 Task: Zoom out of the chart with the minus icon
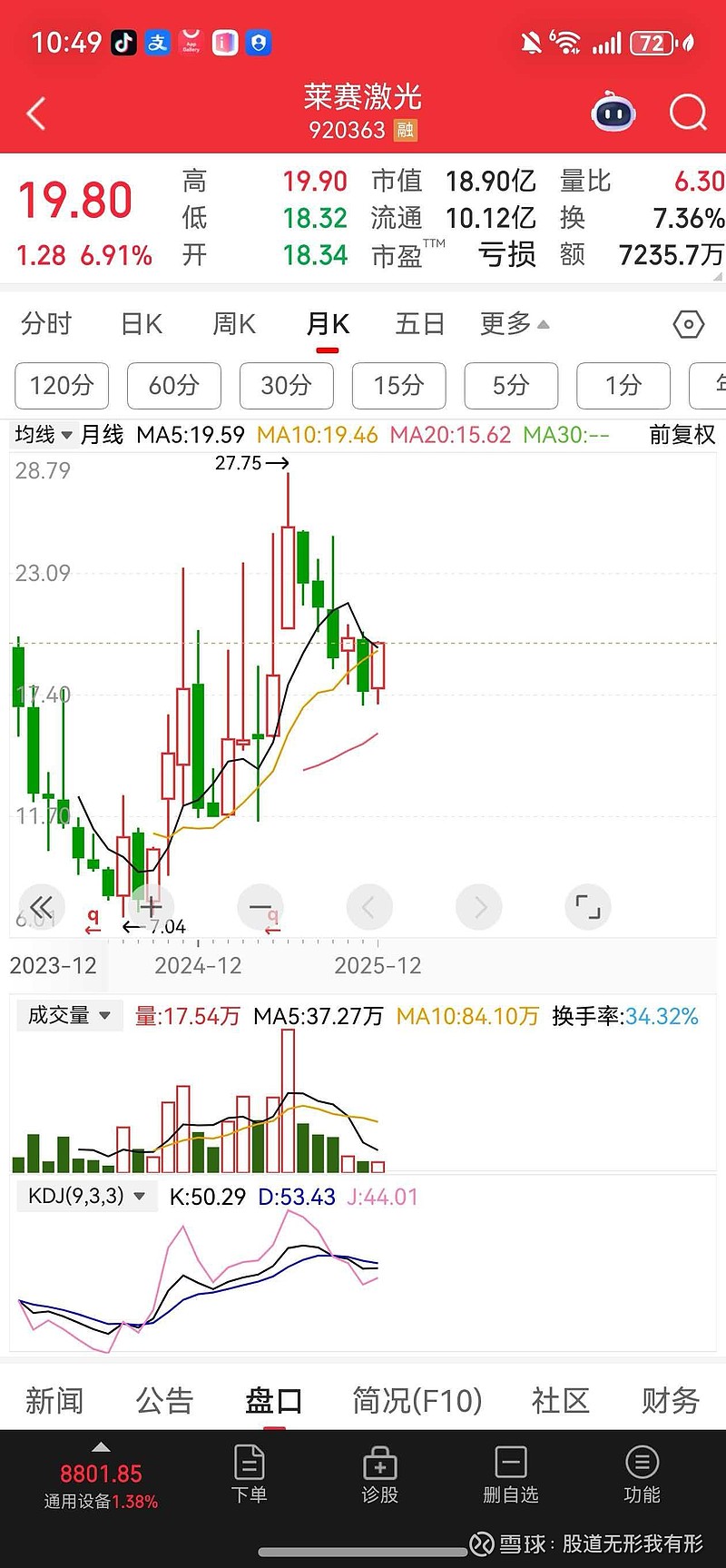click(x=260, y=906)
